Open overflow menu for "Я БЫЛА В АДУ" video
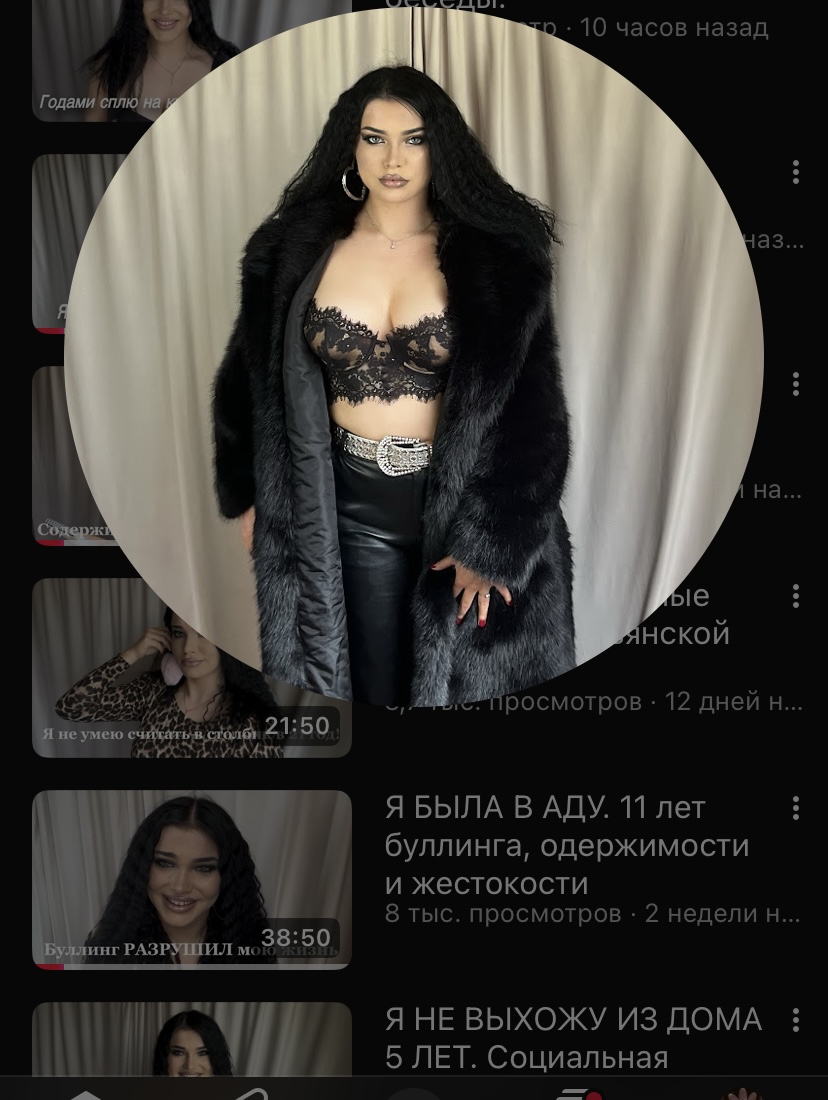The height and width of the screenshot is (1100, 828). pos(795,808)
